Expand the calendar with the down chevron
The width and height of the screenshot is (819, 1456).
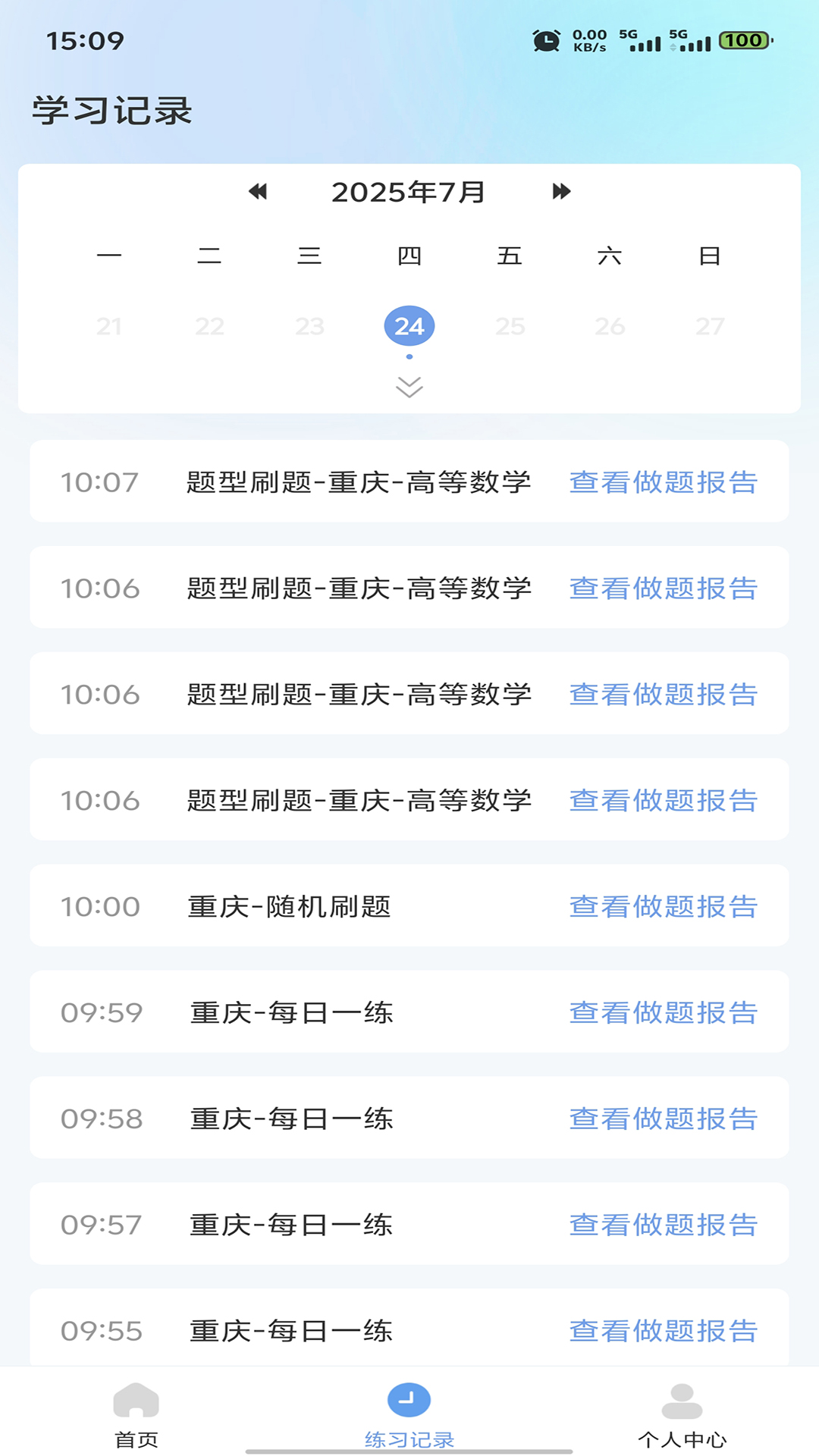click(x=409, y=387)
